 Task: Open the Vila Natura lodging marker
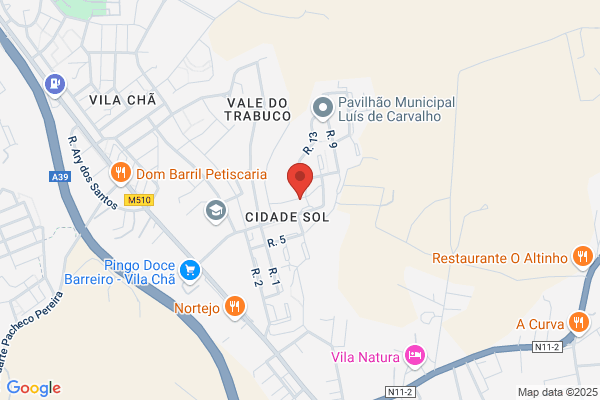click(415, 356)
